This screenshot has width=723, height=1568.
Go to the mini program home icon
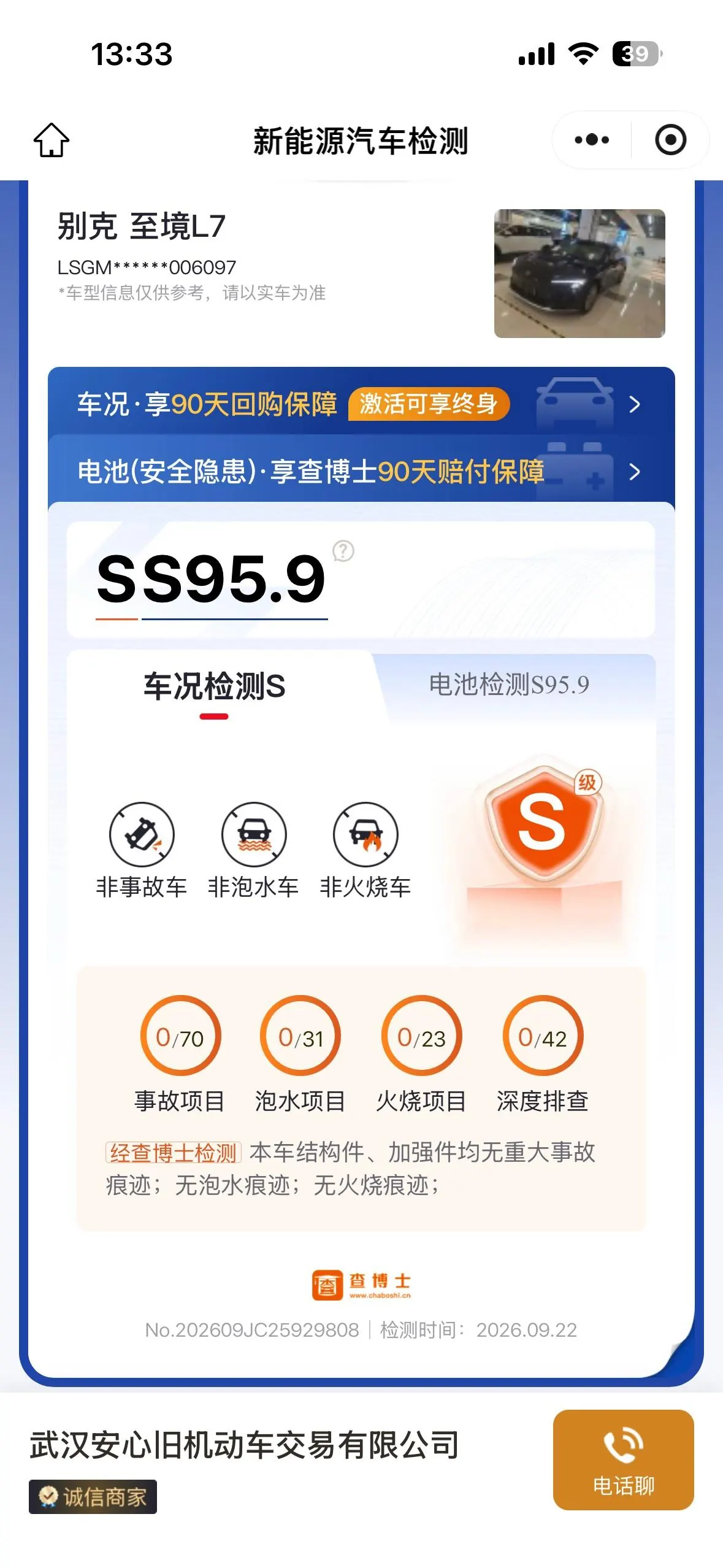tap(52, 140)
